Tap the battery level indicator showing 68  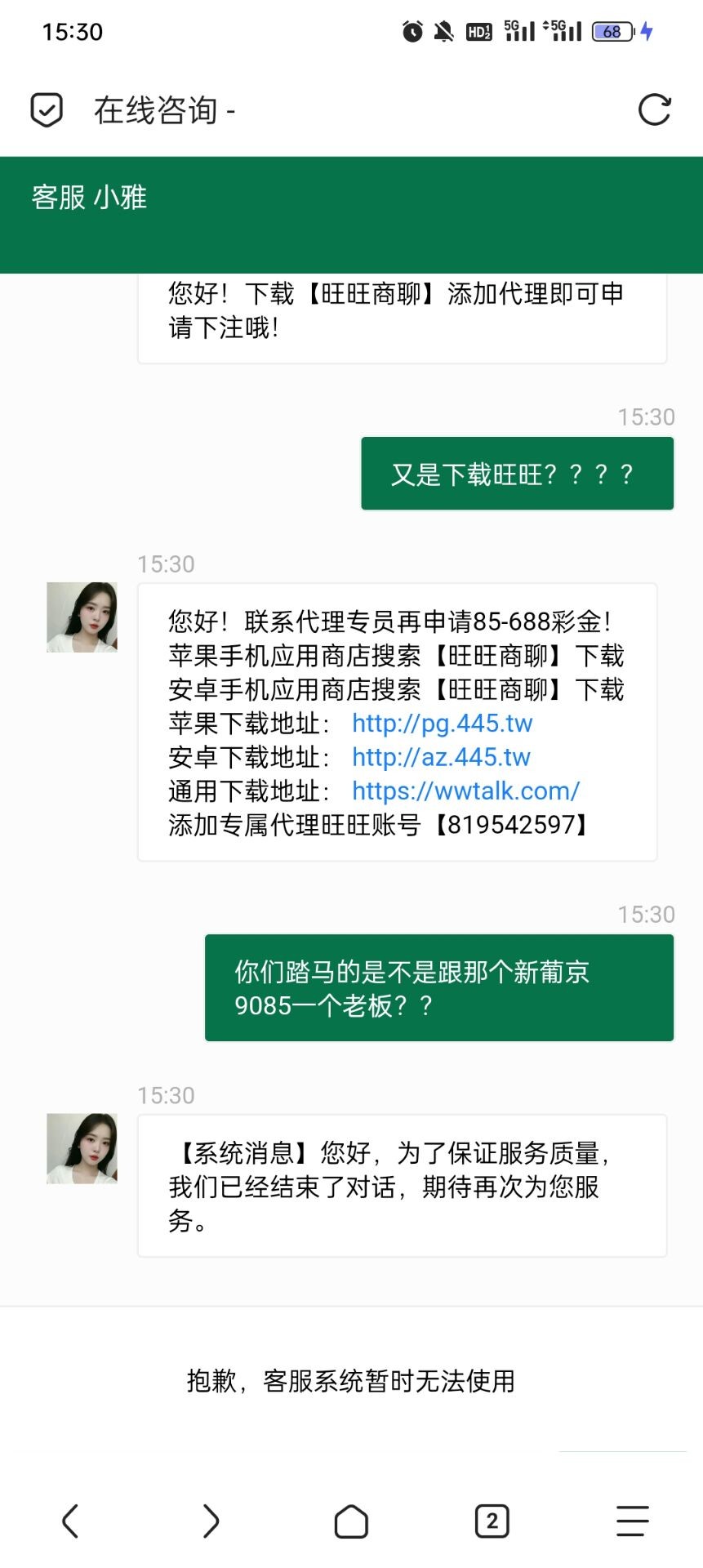(x=611, y=31)
